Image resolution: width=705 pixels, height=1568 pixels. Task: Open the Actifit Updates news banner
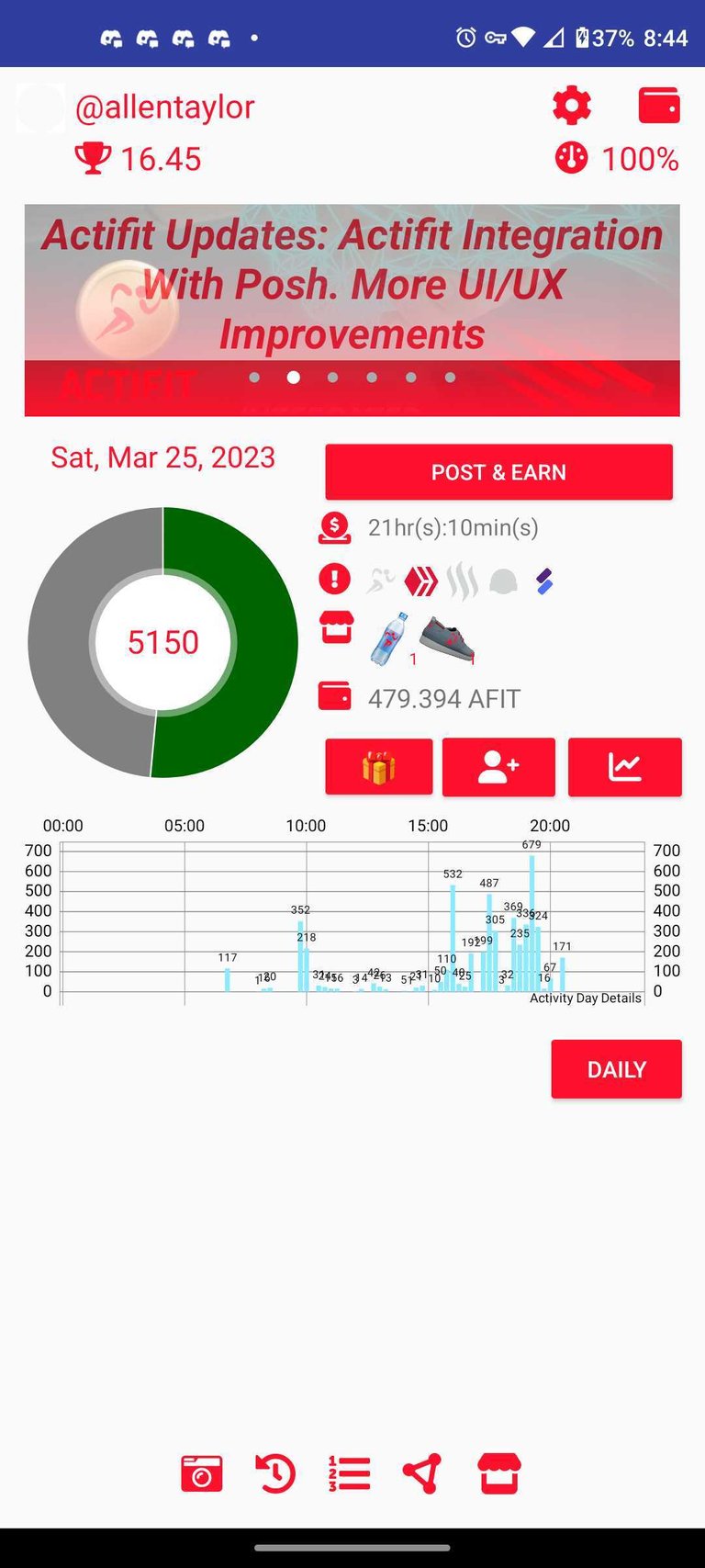click(352, 310)
